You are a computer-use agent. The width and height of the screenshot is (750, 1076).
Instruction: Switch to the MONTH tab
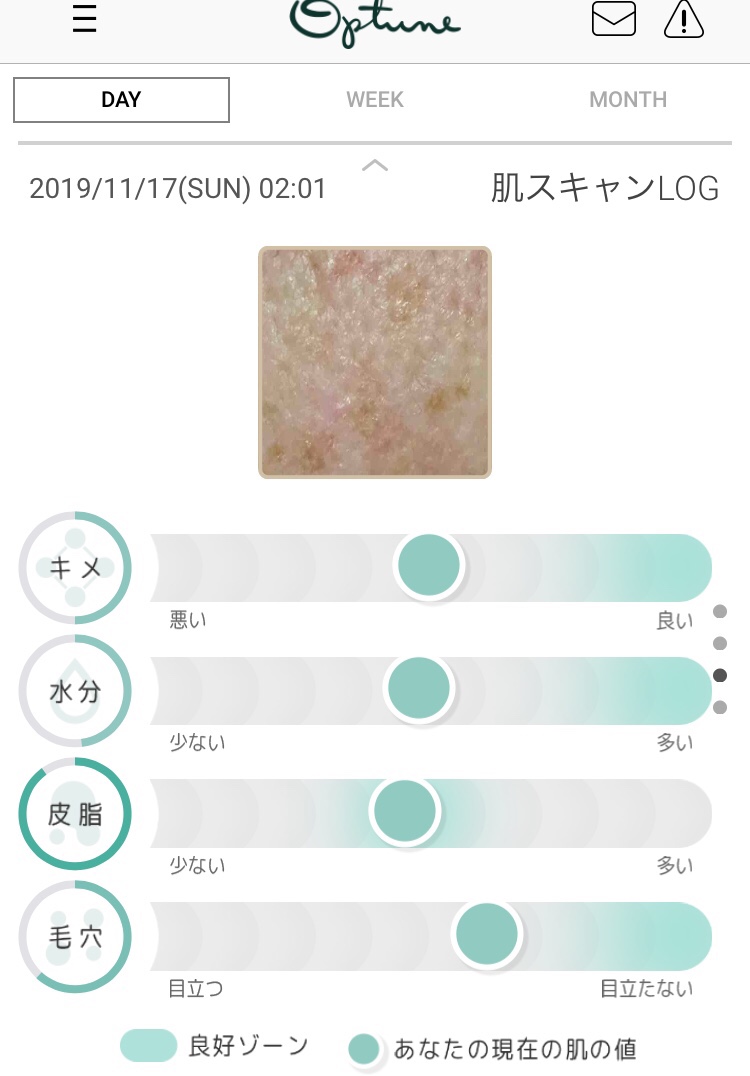tap(628, 100)
